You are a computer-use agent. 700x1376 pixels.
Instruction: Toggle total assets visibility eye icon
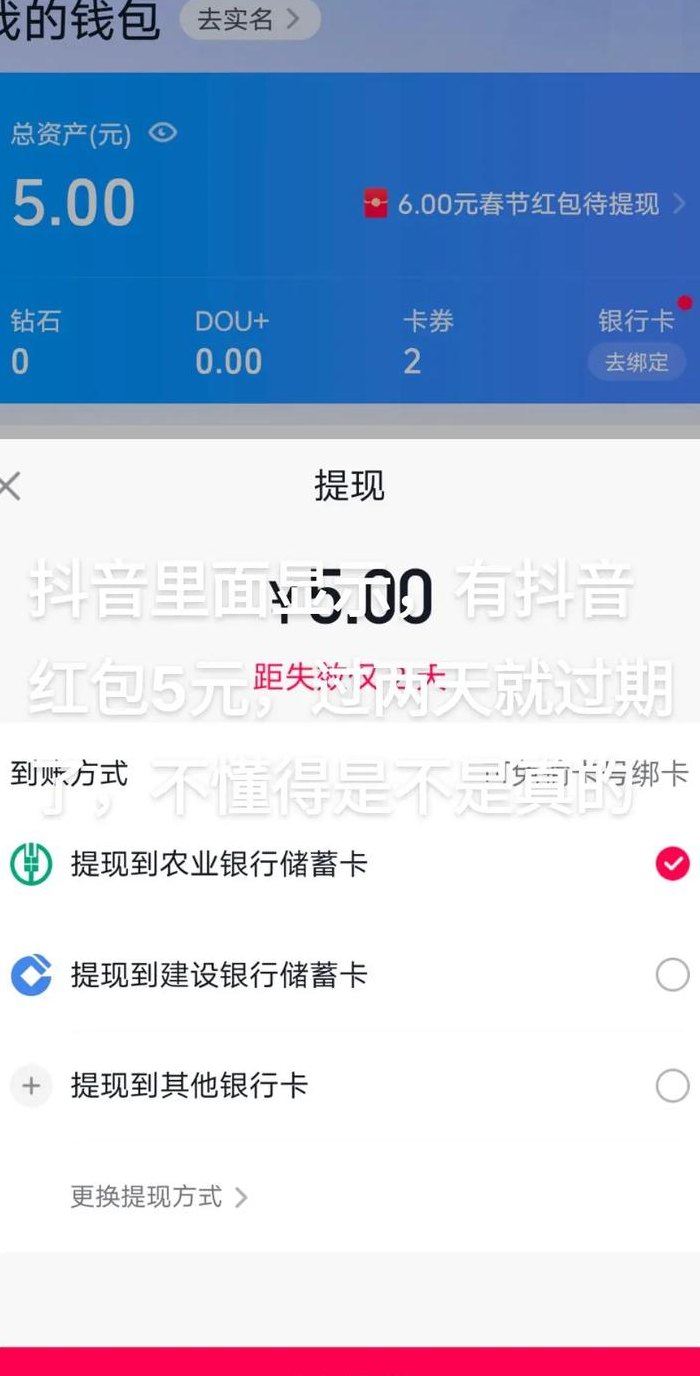pyautogui.click(x=163, y=132)
